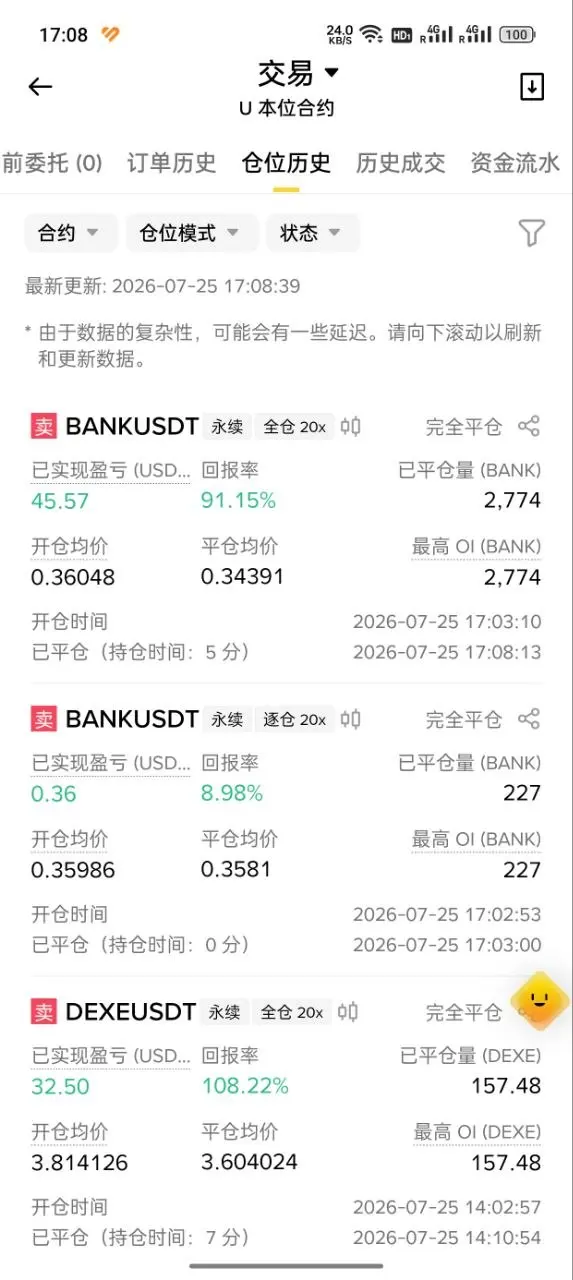Switch to the 订单历史 tab
Image resolution: width=573 pixels, height=1280 pixels.
[x=171, y=163]
